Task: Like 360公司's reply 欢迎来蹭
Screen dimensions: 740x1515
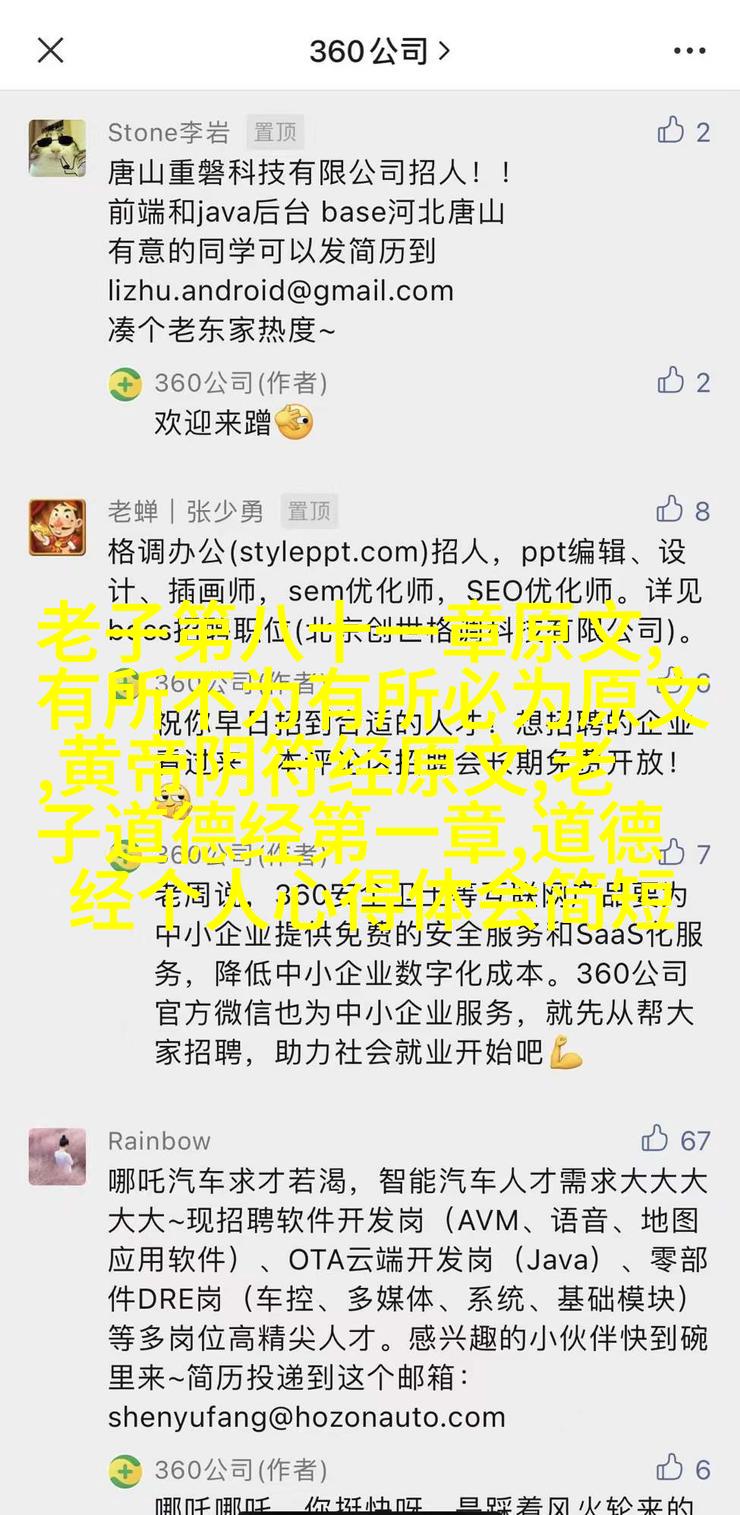Action: point(683,381)
